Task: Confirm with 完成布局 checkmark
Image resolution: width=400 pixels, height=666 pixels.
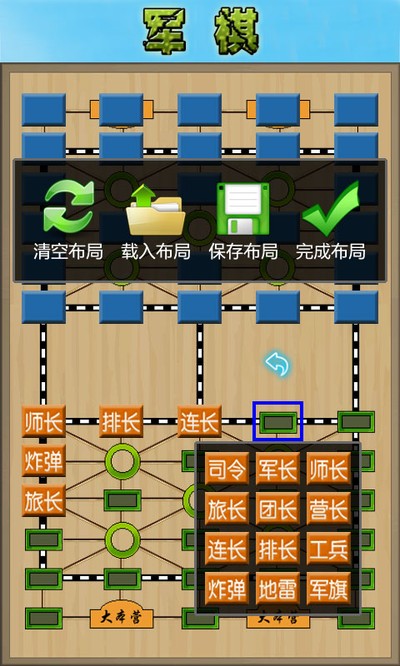Action: (x=331, y=220)
